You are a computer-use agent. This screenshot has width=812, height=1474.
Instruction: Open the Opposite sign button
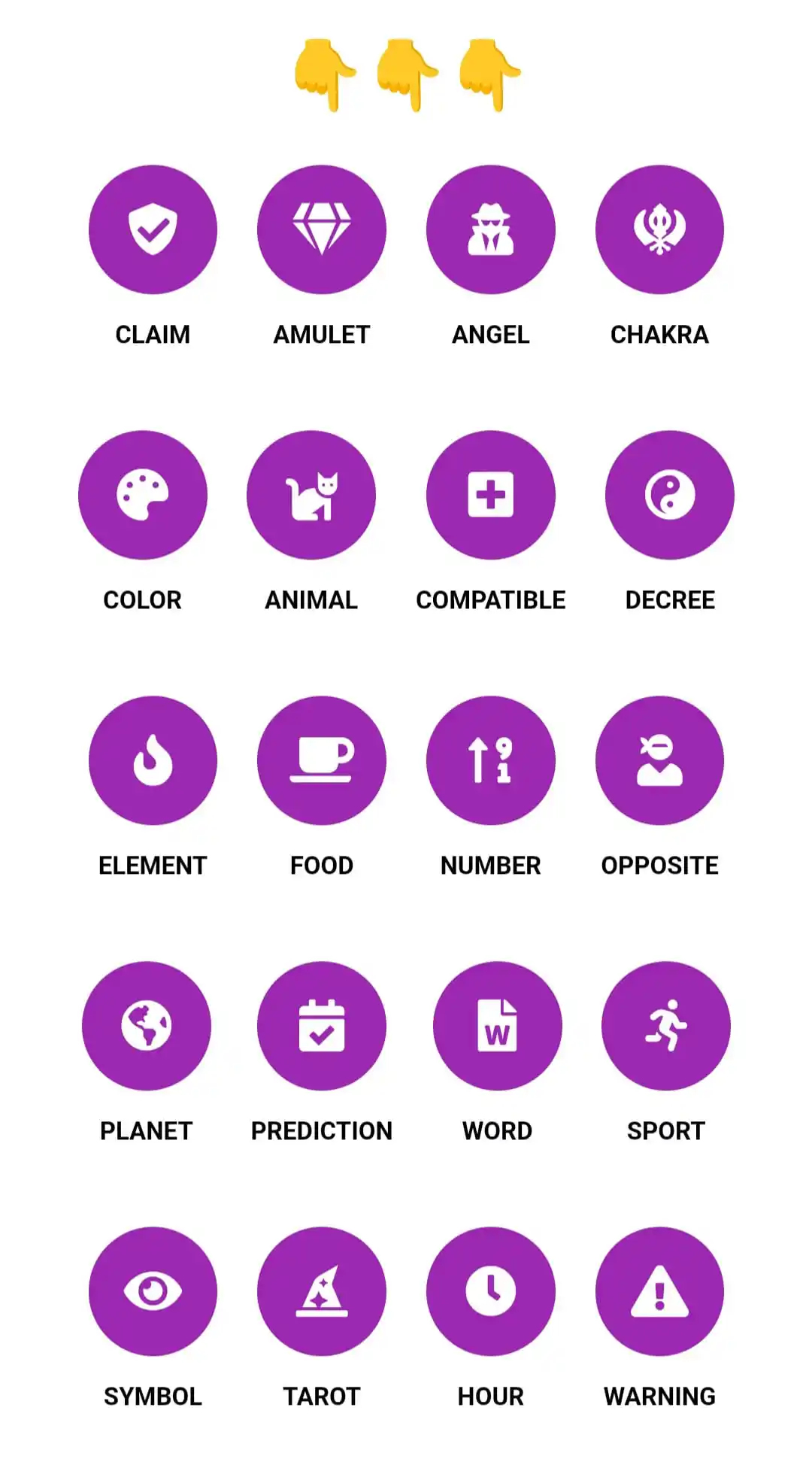[659, 760]
